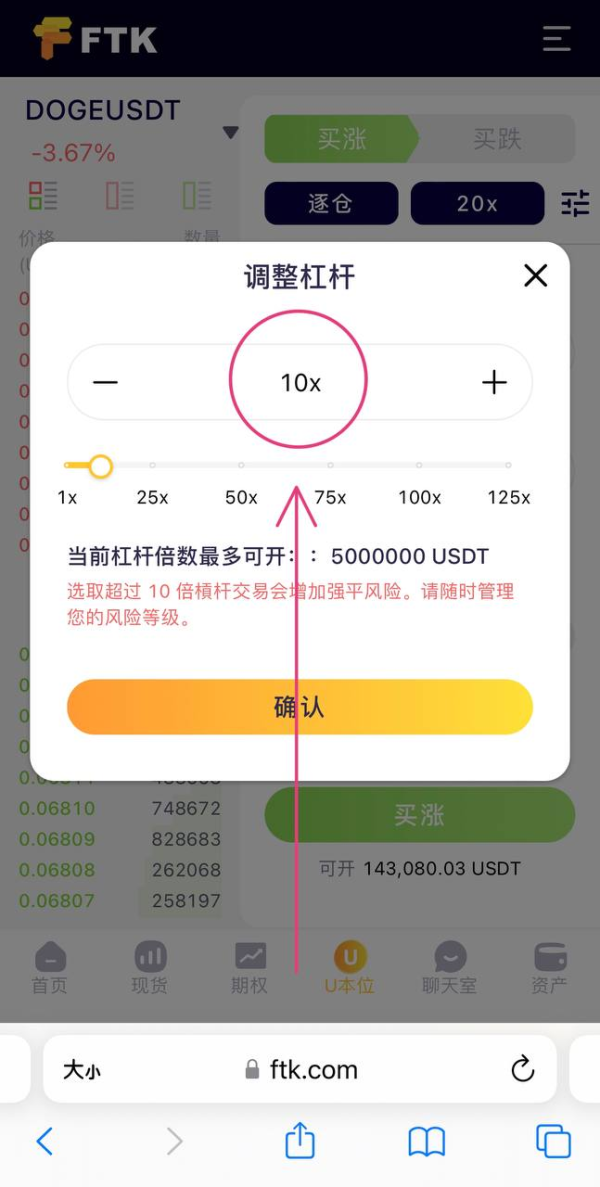Set leverage slider to 125x mark

click(x=508, y=465)
